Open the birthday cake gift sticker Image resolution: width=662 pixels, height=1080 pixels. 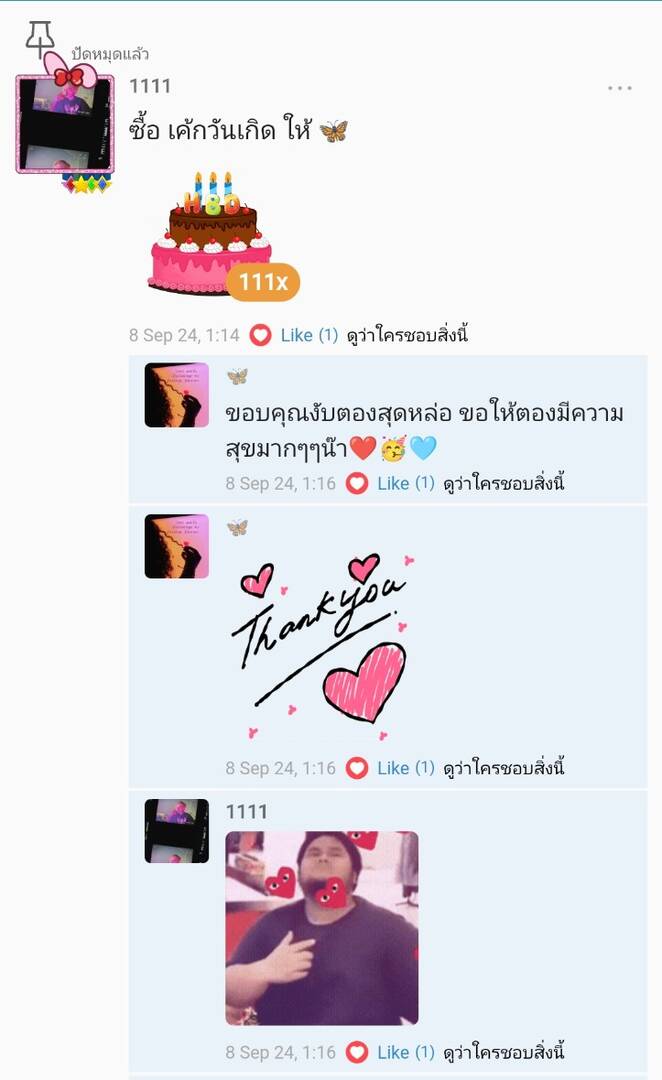pyautogui.click(x=212, y=236)
